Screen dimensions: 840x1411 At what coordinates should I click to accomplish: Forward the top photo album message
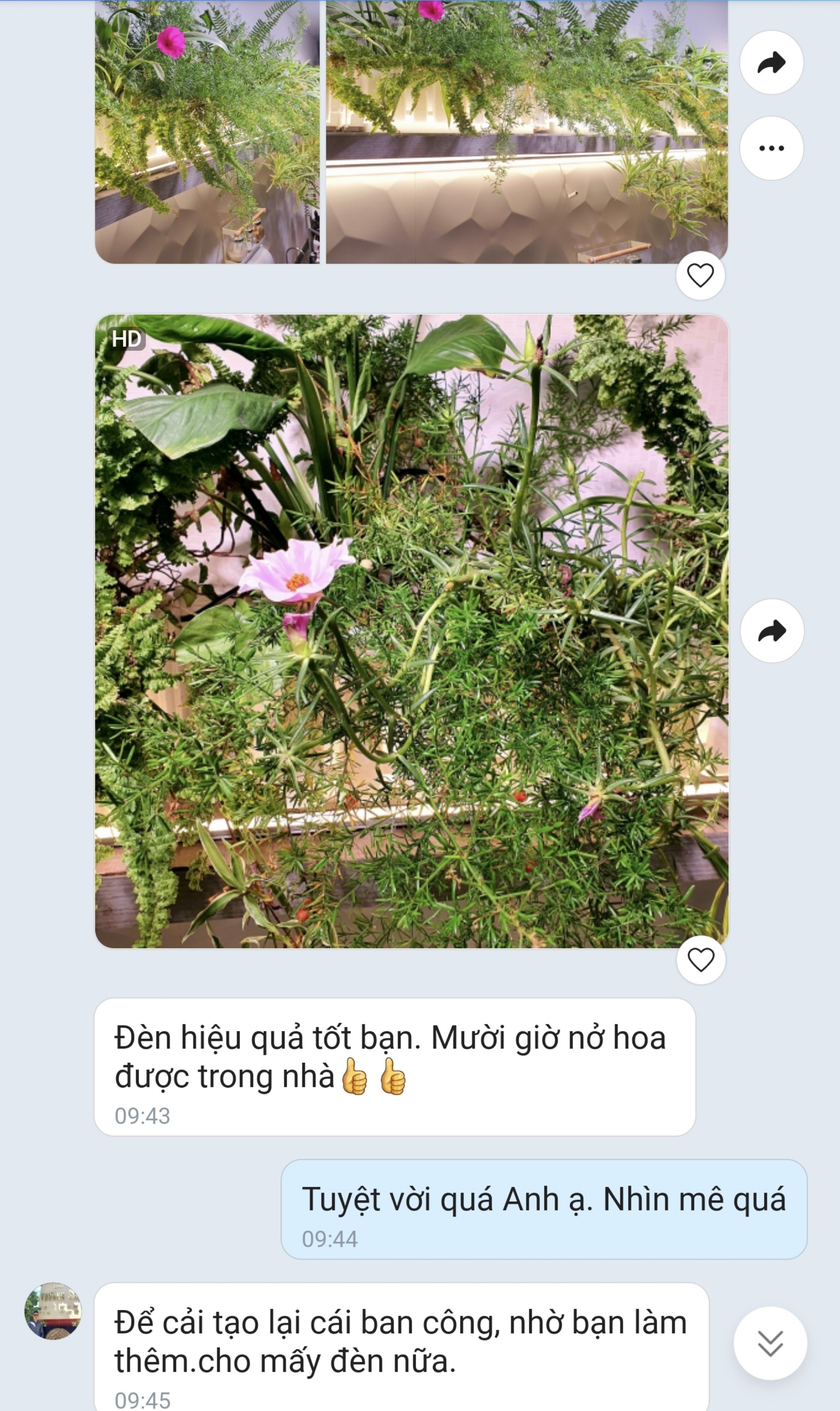(x=771, y=62)
